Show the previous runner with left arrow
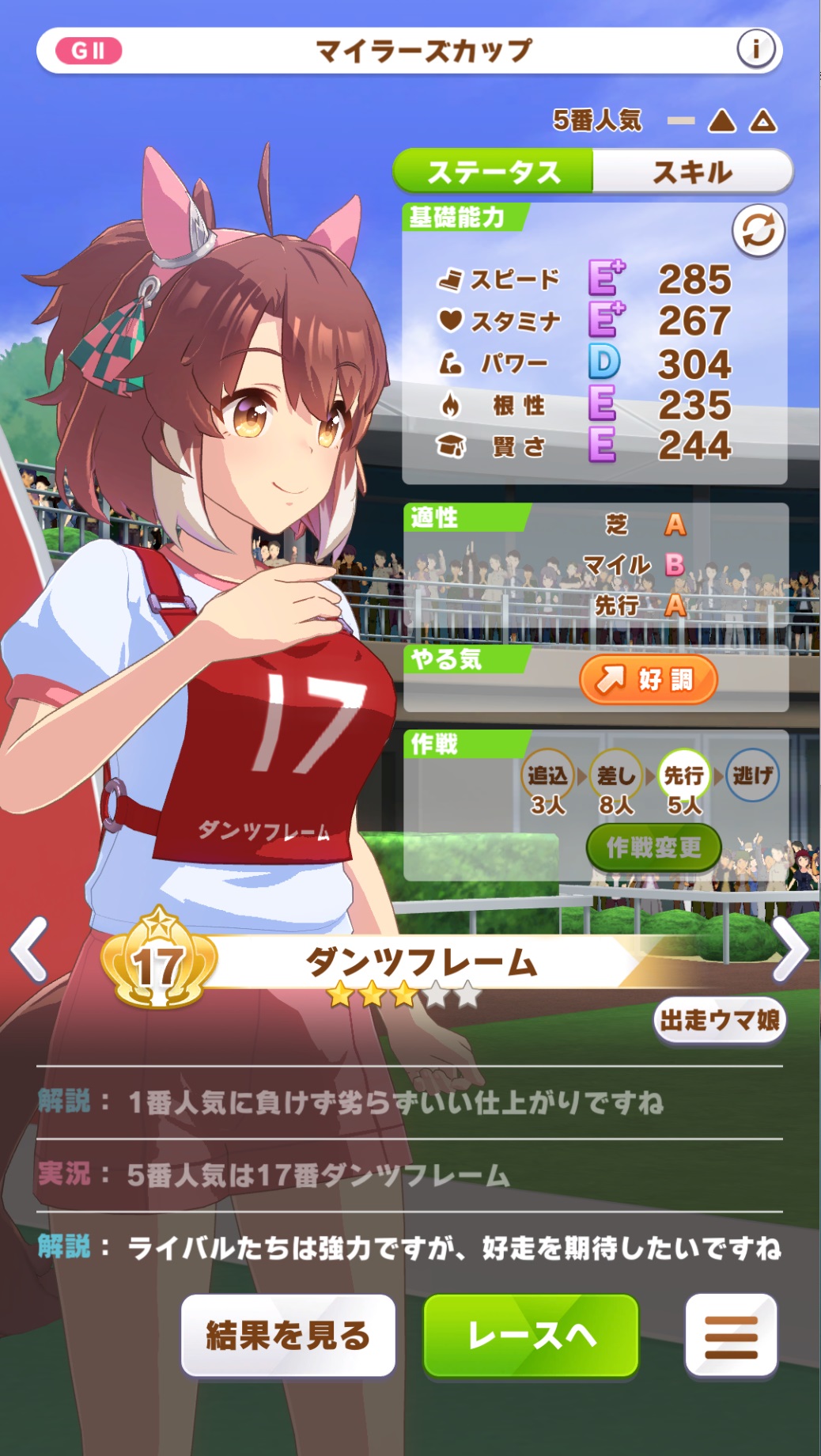 point(30,950)
